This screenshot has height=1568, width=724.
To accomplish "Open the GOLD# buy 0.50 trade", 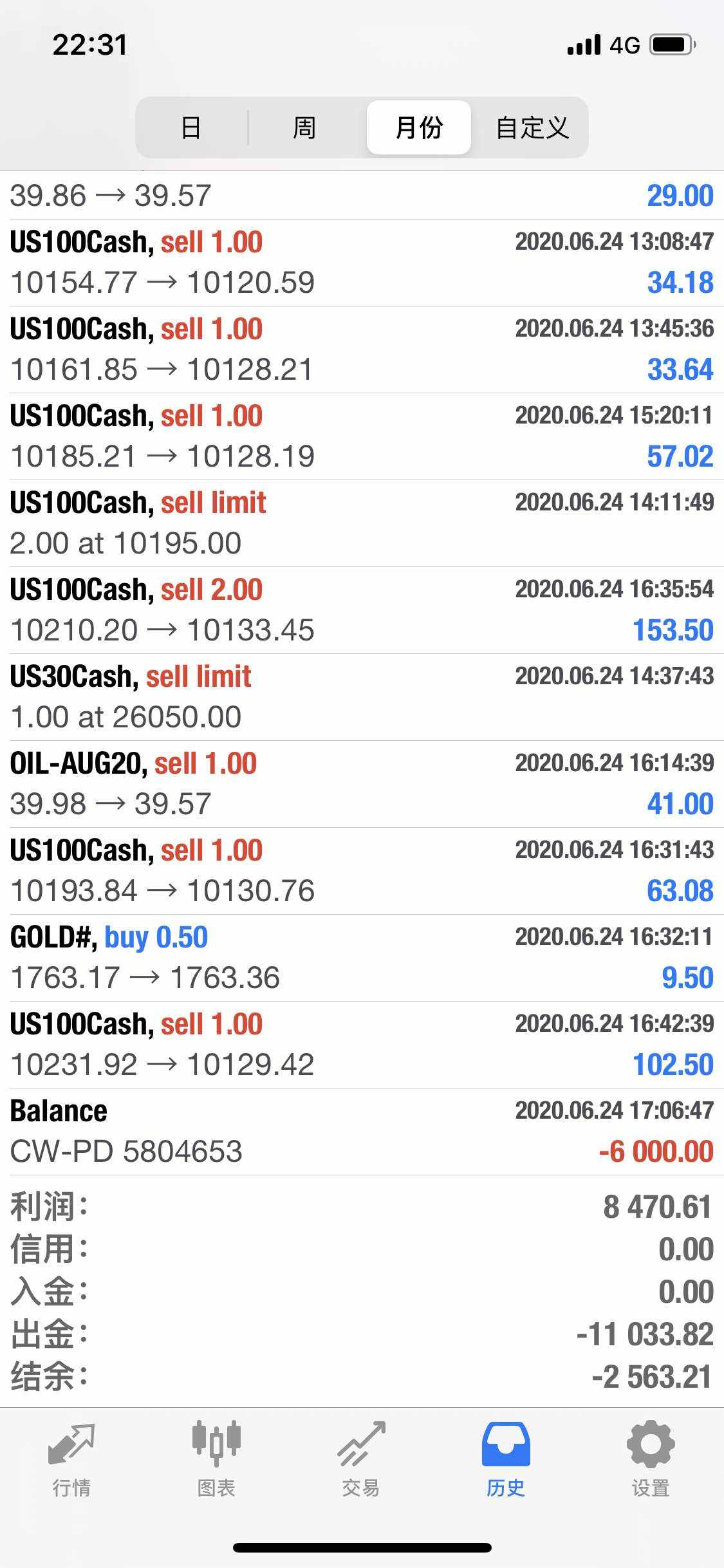I will (362, 958).
